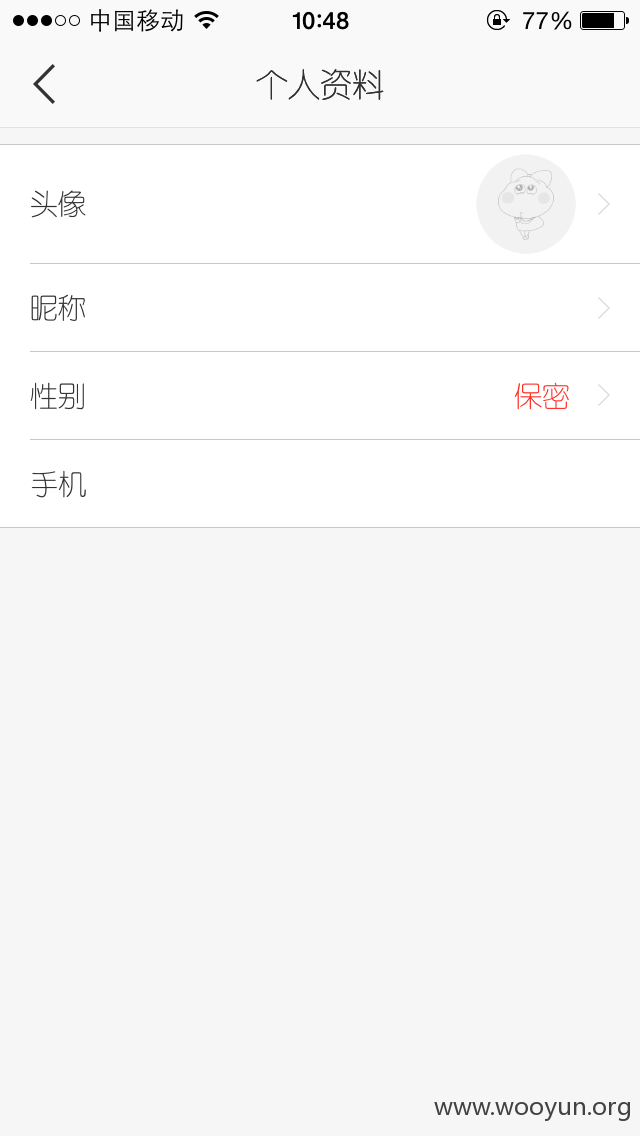The image size is (640, 1136).
Task: Open the 头像 avatar row
Action: (x=320, y=204)
